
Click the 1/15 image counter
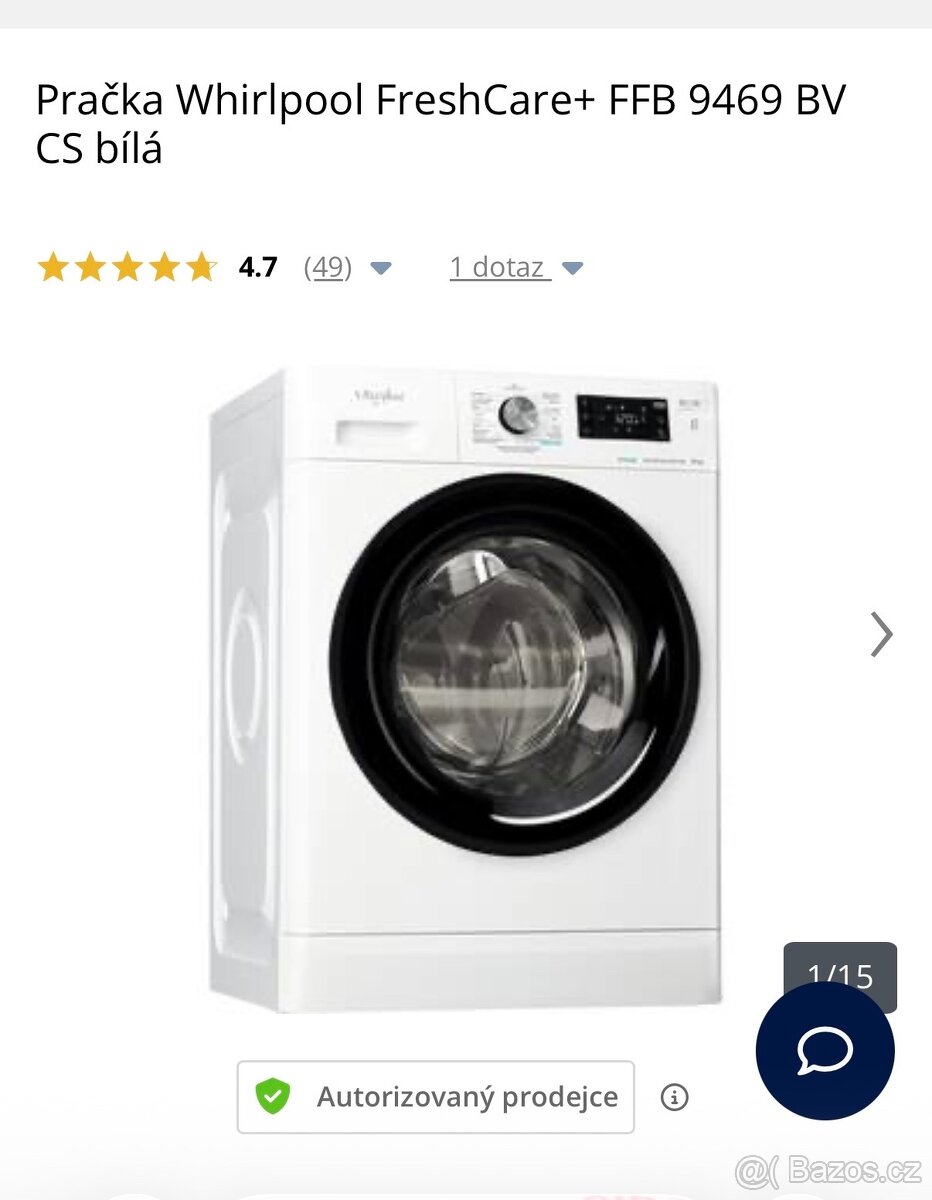click(840, 976)
